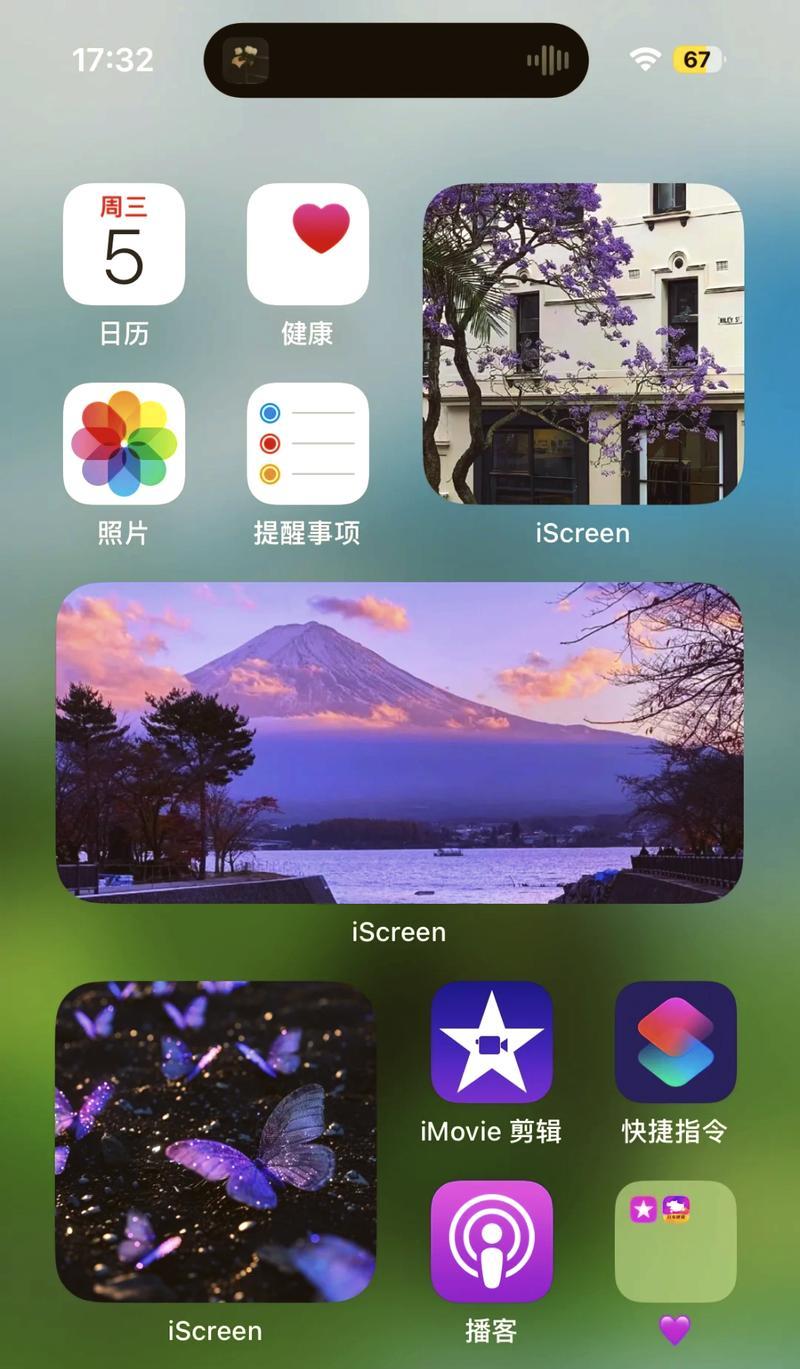
Task: Tap the iScreen jacaranda building widget
Action: pos(583,343)
